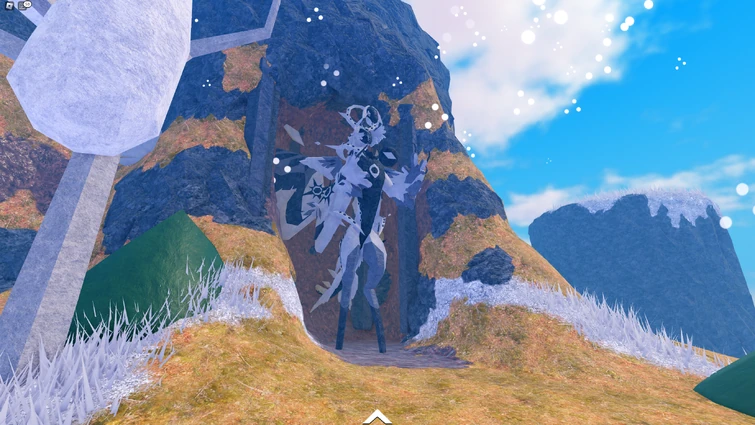Expand the bottom panel with the up chevron

(x=377, y=417)
